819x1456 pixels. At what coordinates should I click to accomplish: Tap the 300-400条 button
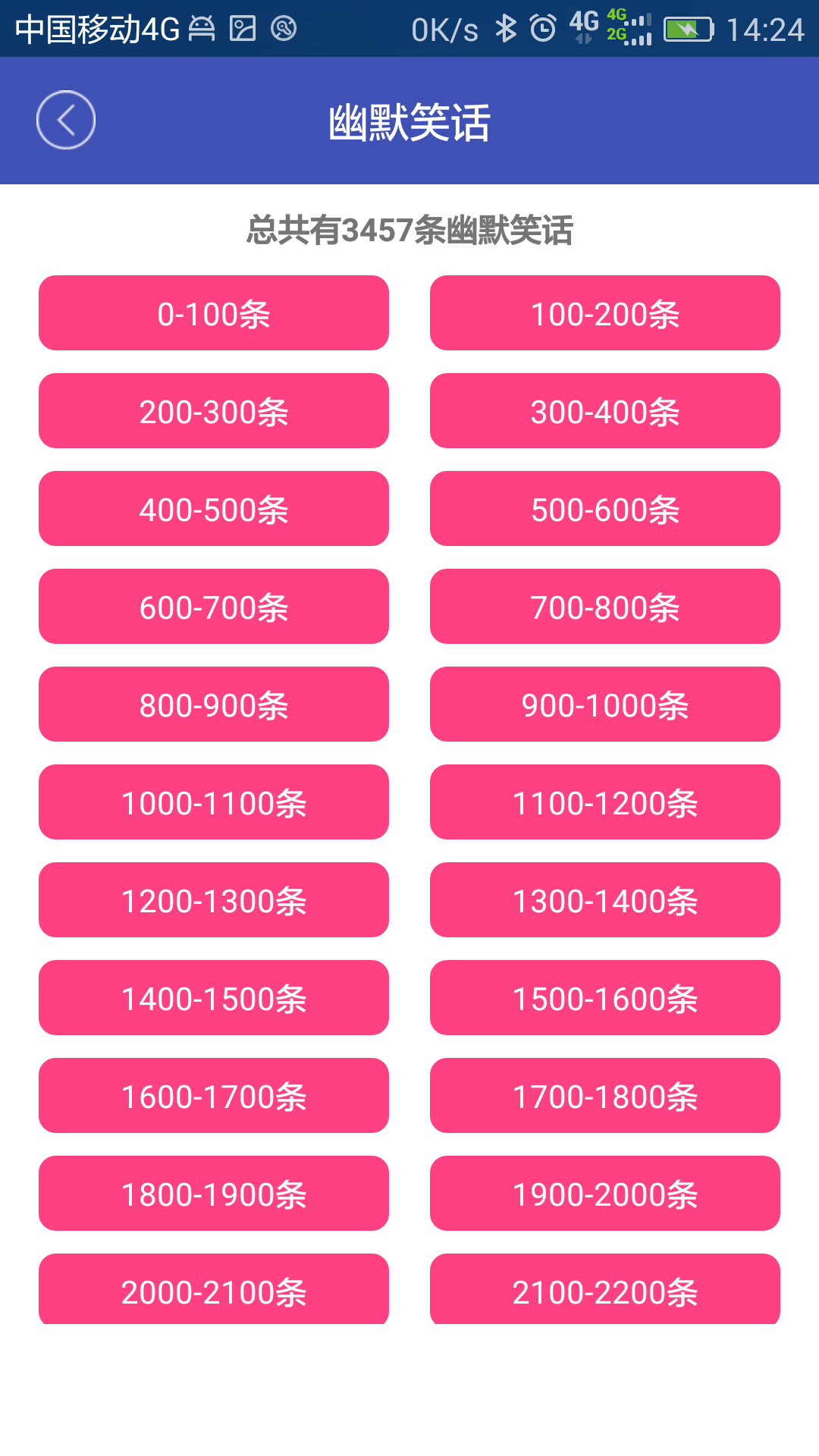(x=604, y=411)
